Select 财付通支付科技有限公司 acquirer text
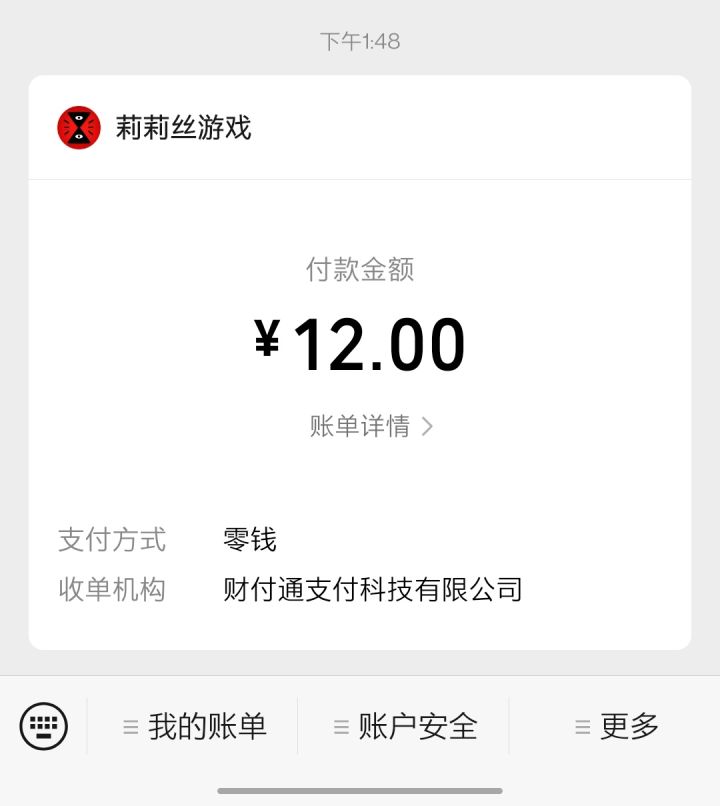 372,590
